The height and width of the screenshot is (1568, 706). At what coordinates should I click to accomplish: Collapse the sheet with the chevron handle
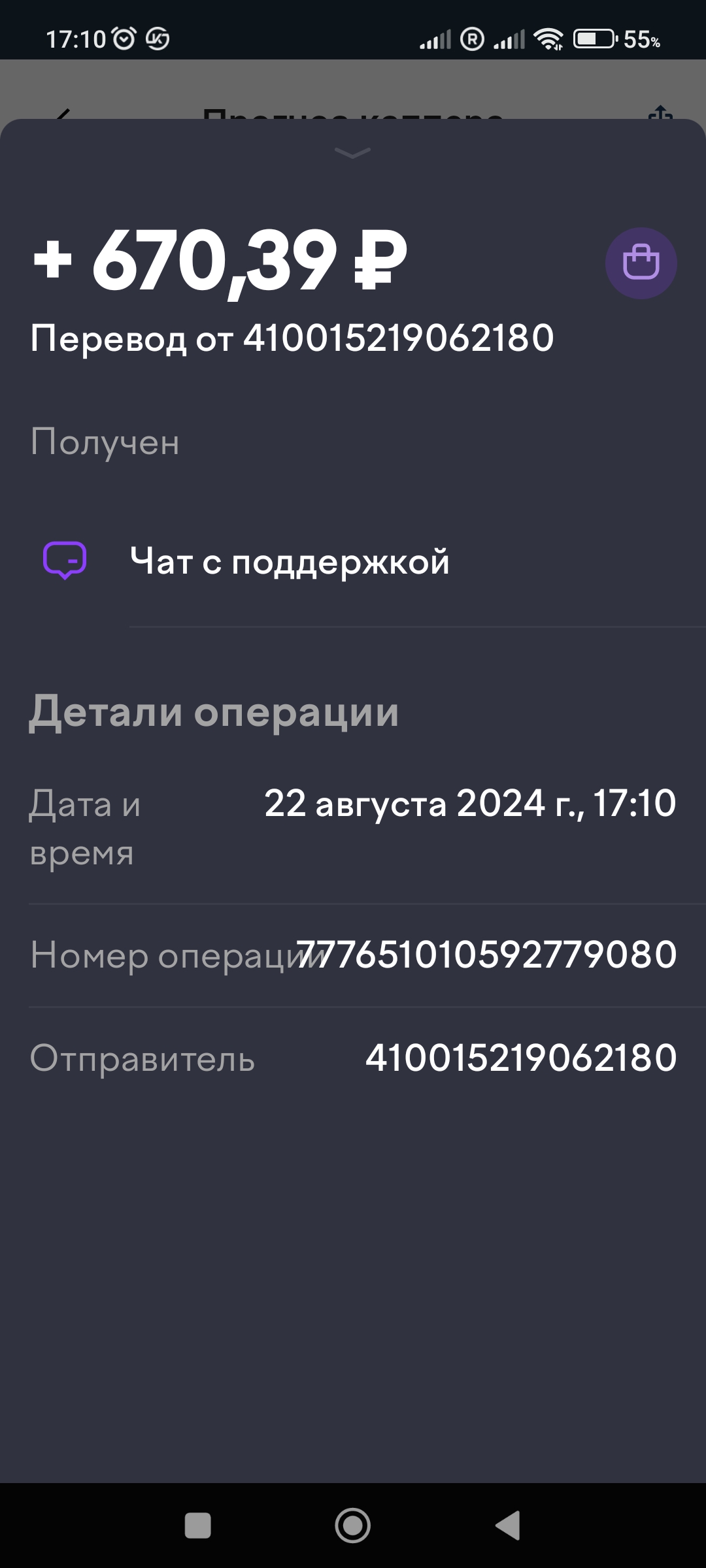click(353, 153)
